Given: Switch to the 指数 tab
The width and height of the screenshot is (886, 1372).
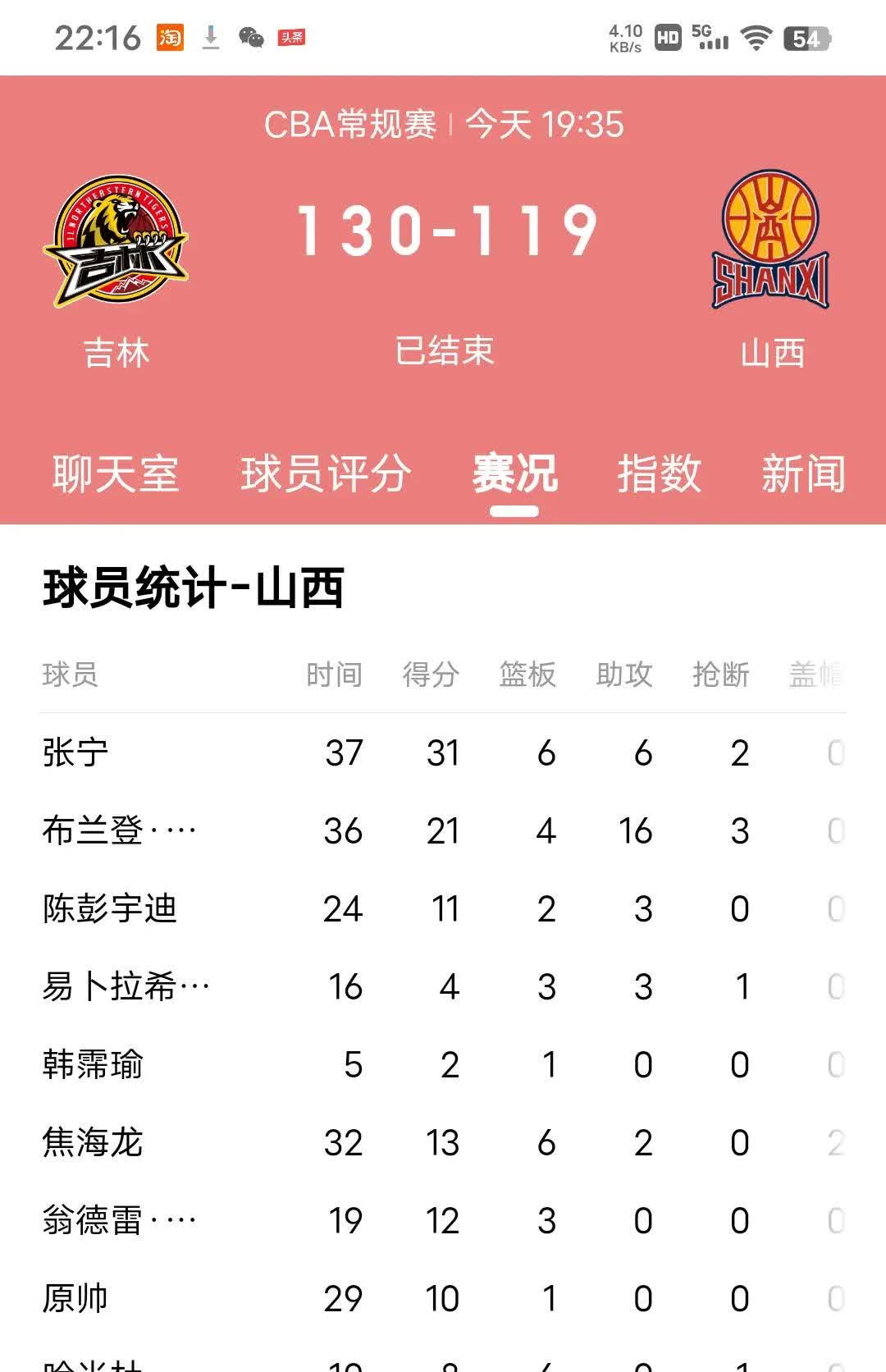Looking at the screenshot, I should pyautogui.click(x=659, y=474).
